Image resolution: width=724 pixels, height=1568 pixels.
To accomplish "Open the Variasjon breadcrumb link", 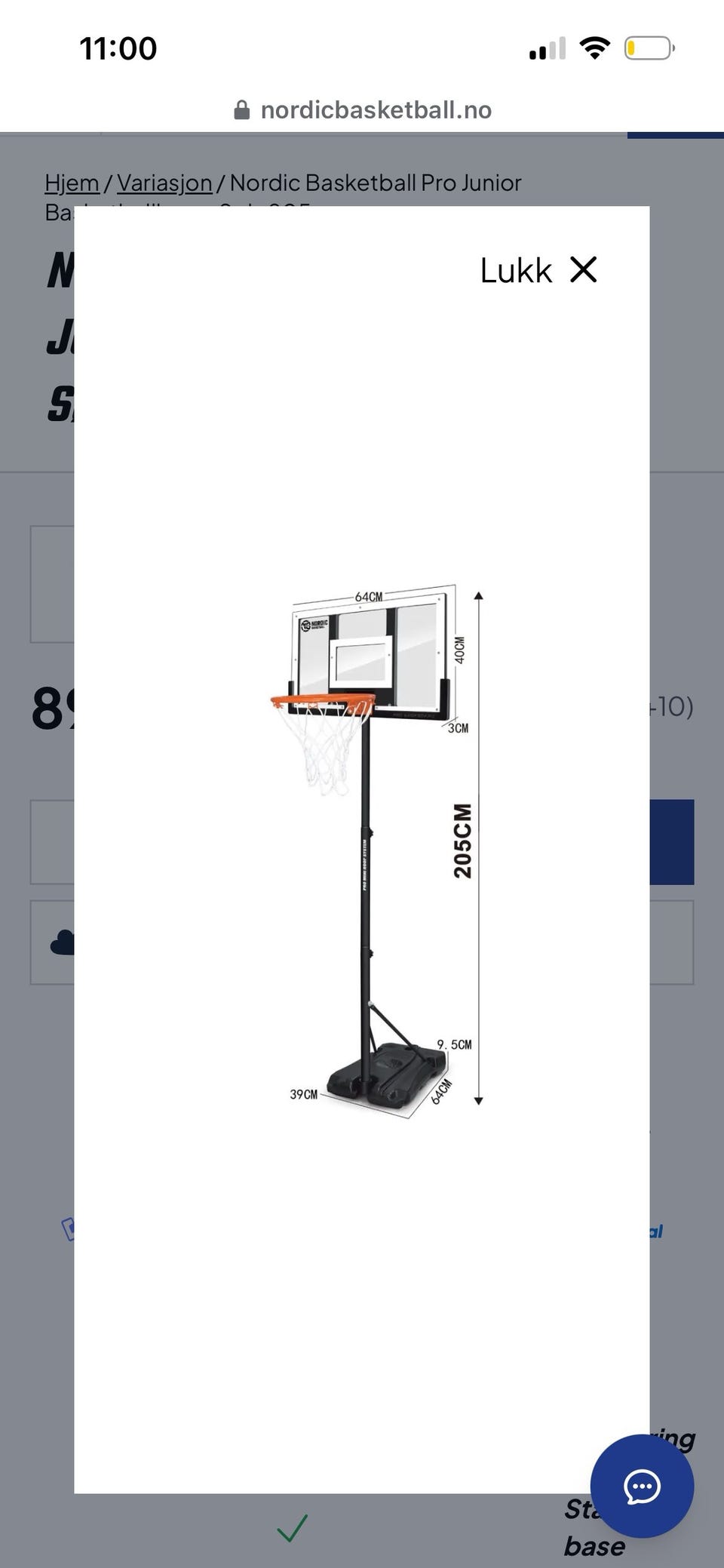I will point(164,183).
